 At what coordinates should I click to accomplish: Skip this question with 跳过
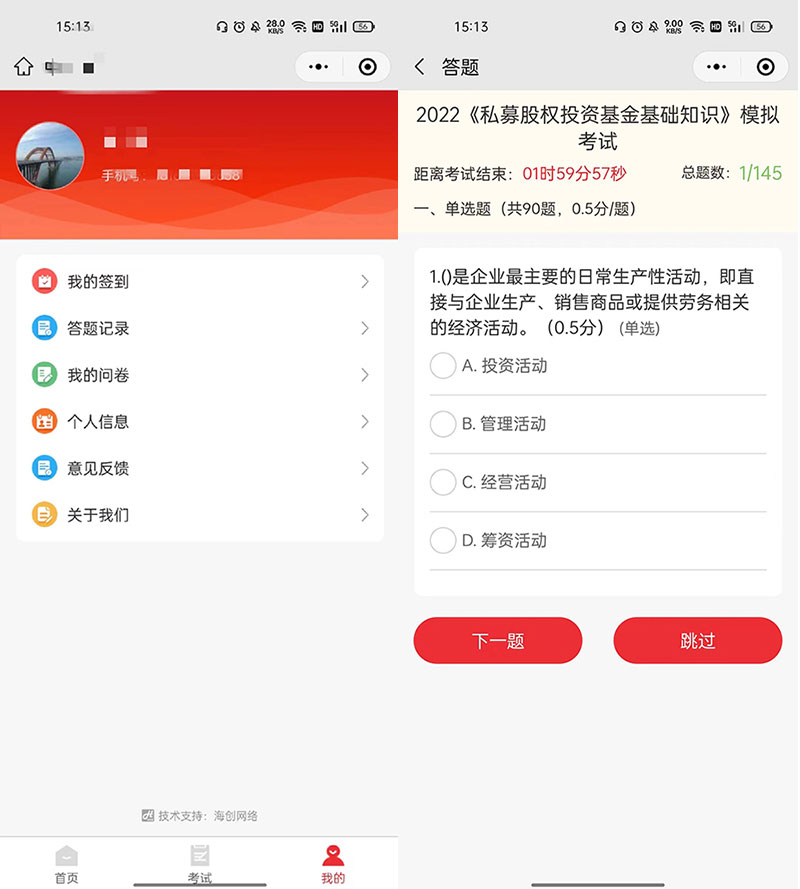[697, 641]
